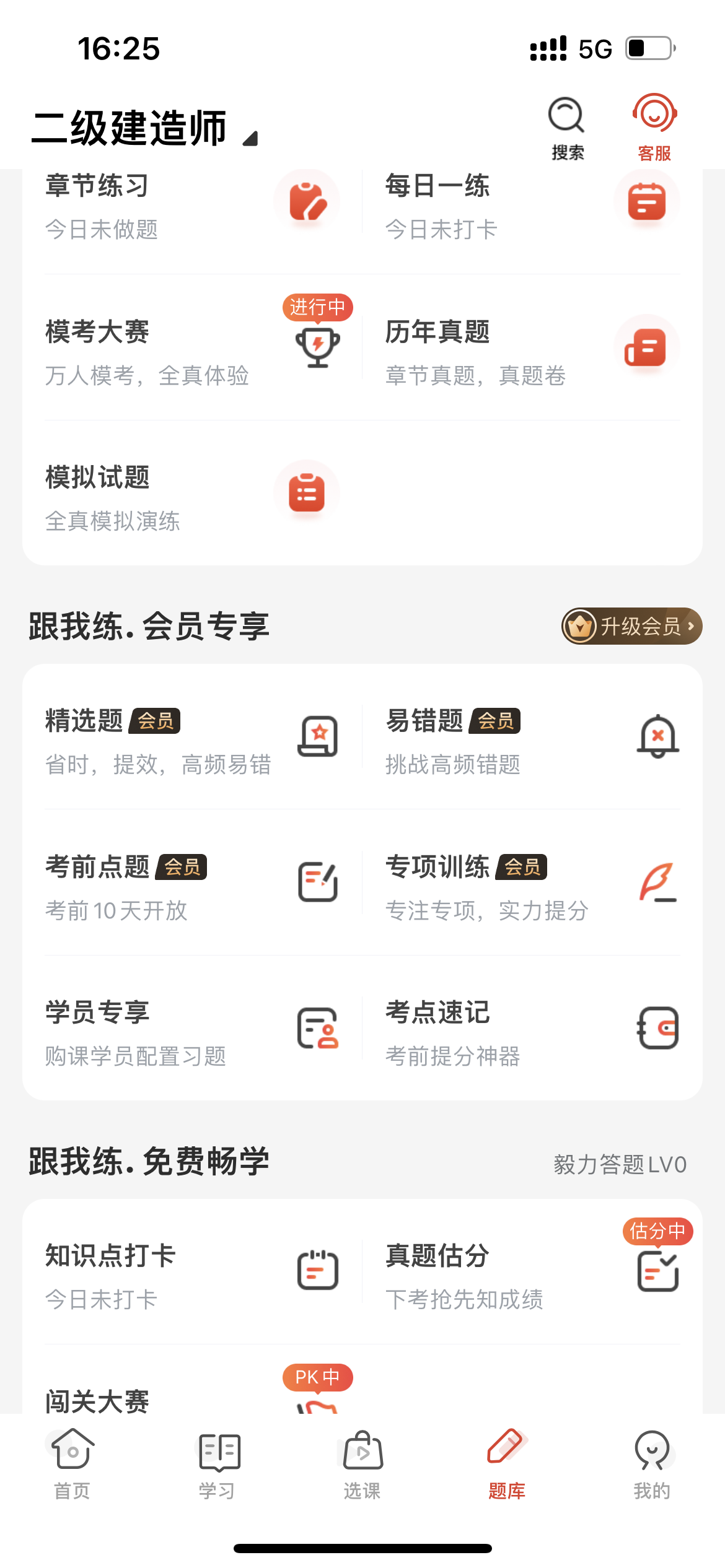This screenshot has width=725, height=1568.
Task: Open the 搜索 search icon
Action: [567, 128]
